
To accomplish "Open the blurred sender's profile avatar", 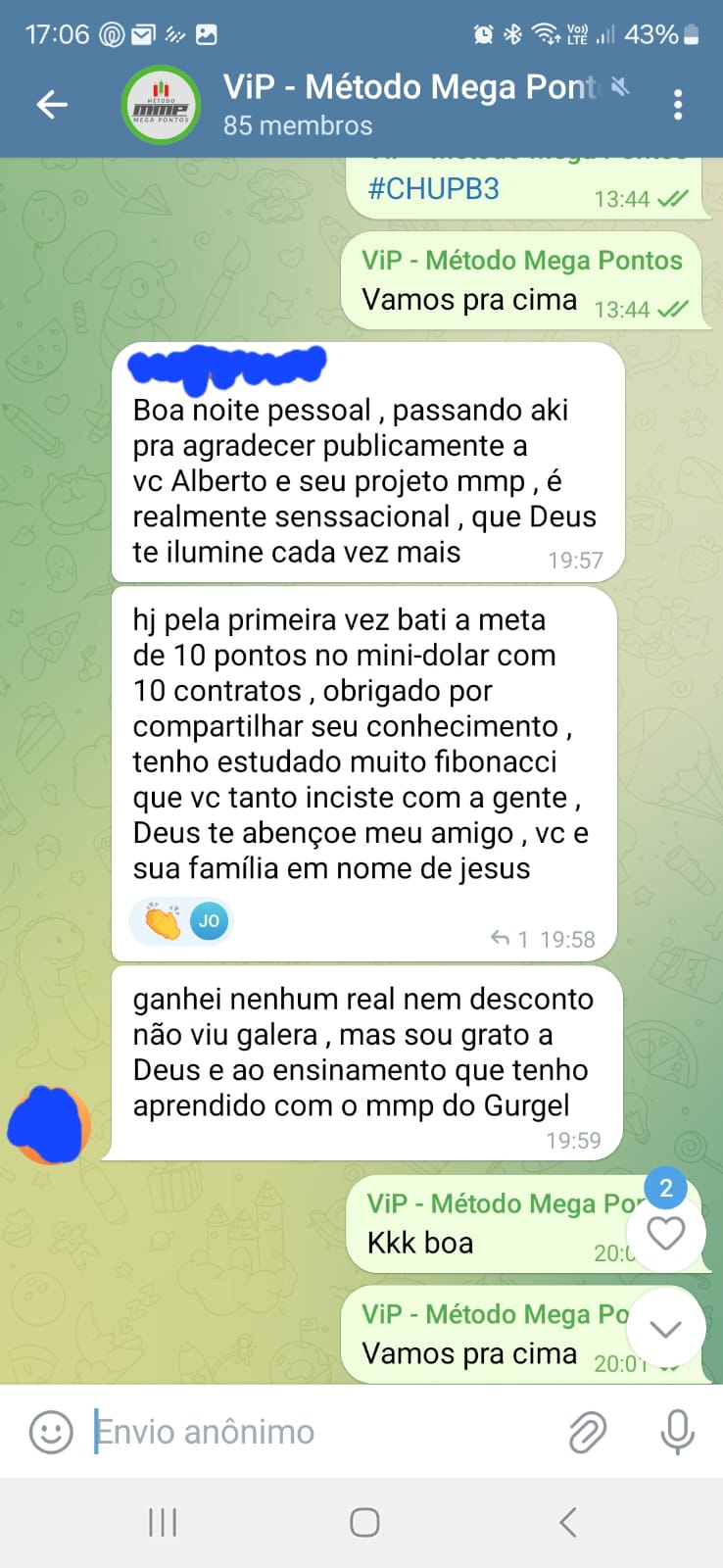I will coord(49,1125).
